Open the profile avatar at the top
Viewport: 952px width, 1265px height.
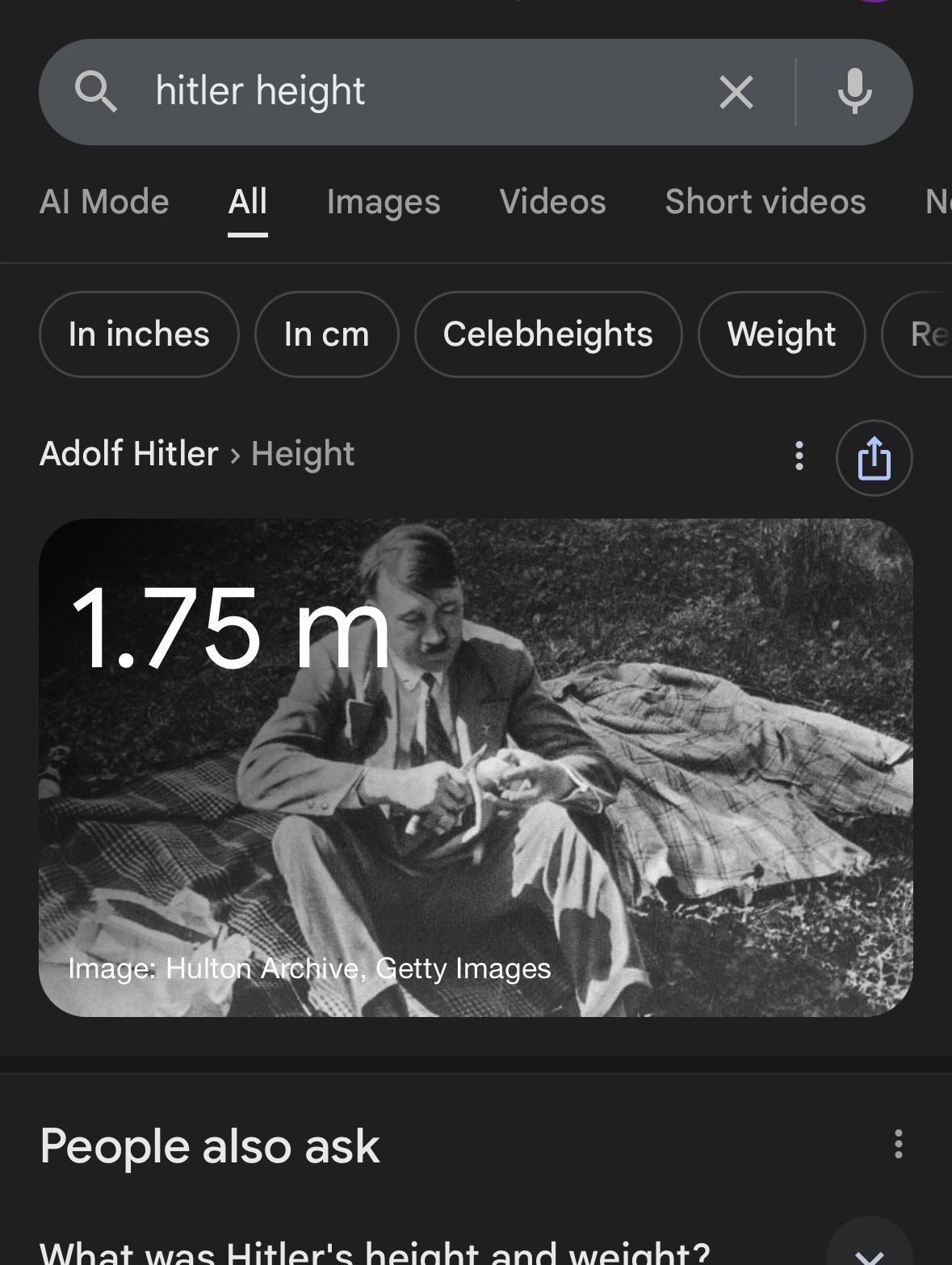[x=875, y=4]
